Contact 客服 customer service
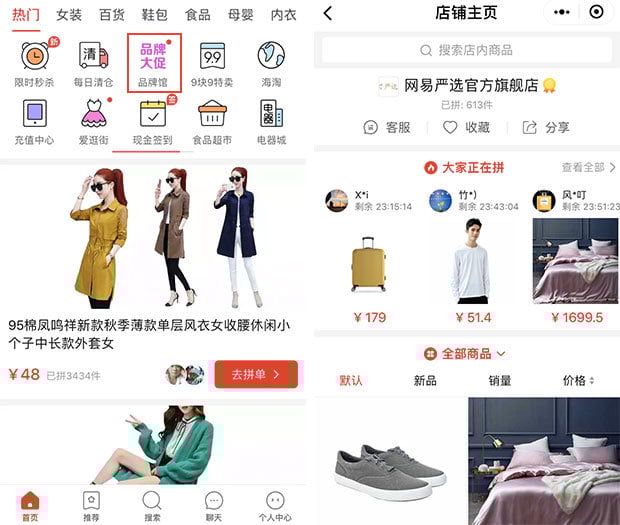620x525 pixels. coord(386,127)
